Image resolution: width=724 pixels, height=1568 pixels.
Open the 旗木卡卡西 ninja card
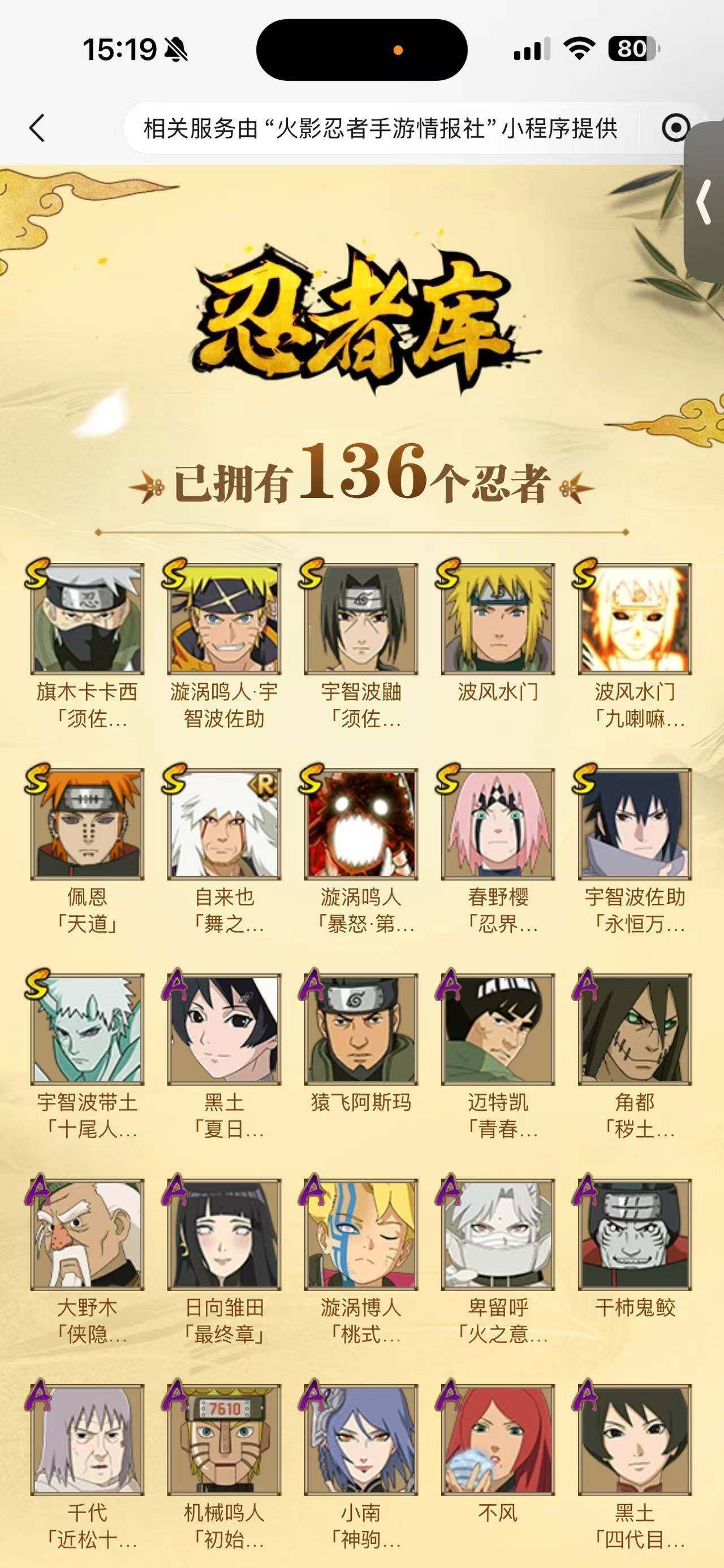87,619
